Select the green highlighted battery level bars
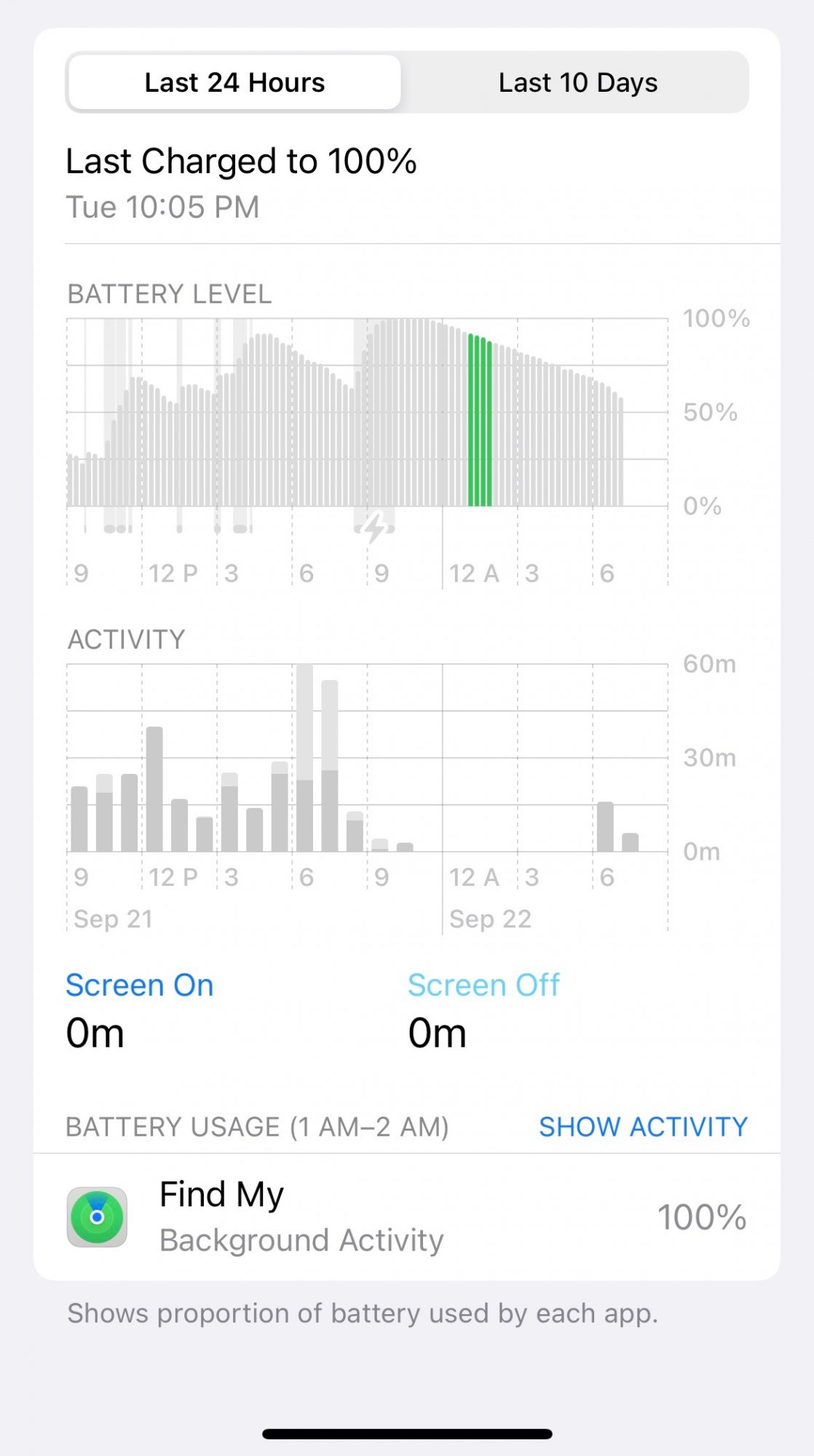Viewport: 814px width, 1456px height. pos(480,421)
